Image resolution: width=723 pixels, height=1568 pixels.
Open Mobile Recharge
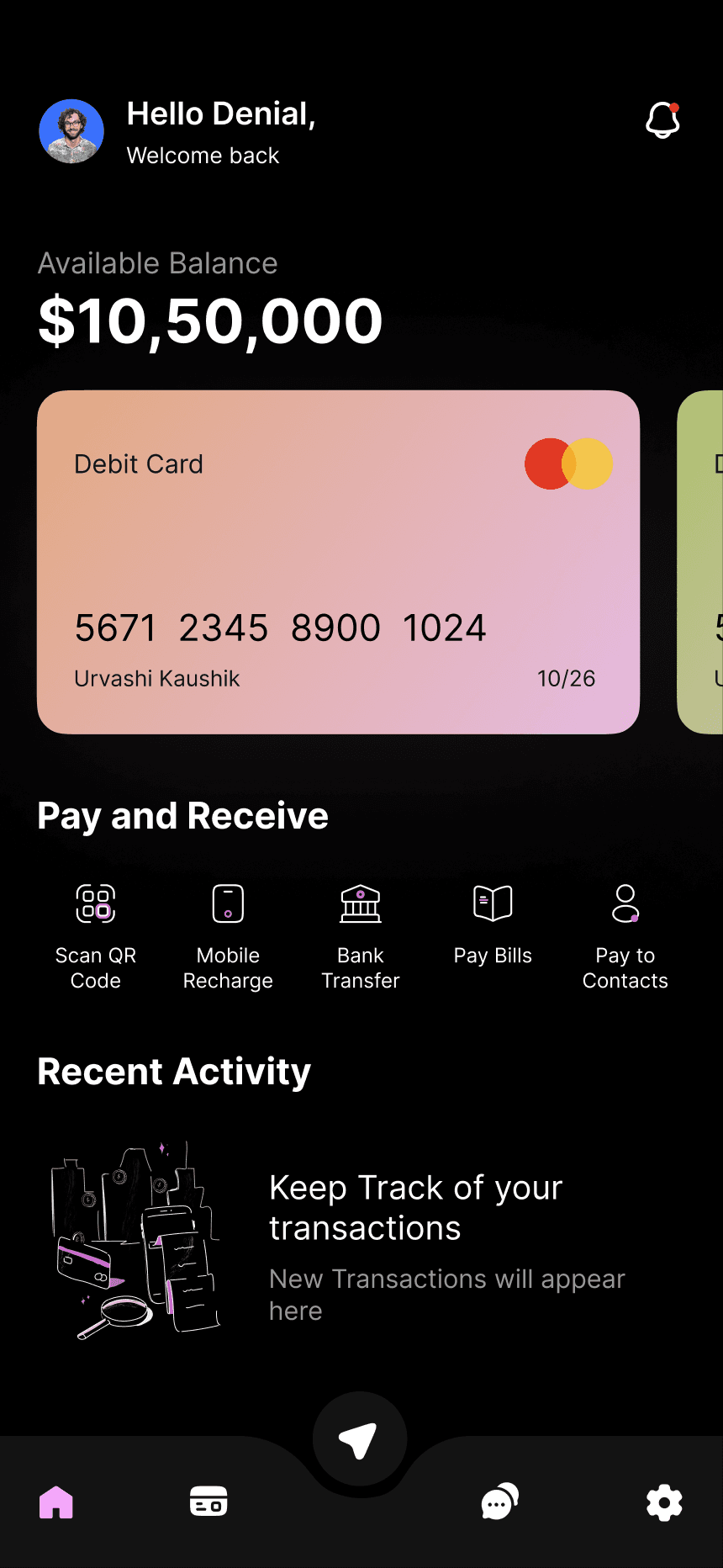tap(227, 903)
